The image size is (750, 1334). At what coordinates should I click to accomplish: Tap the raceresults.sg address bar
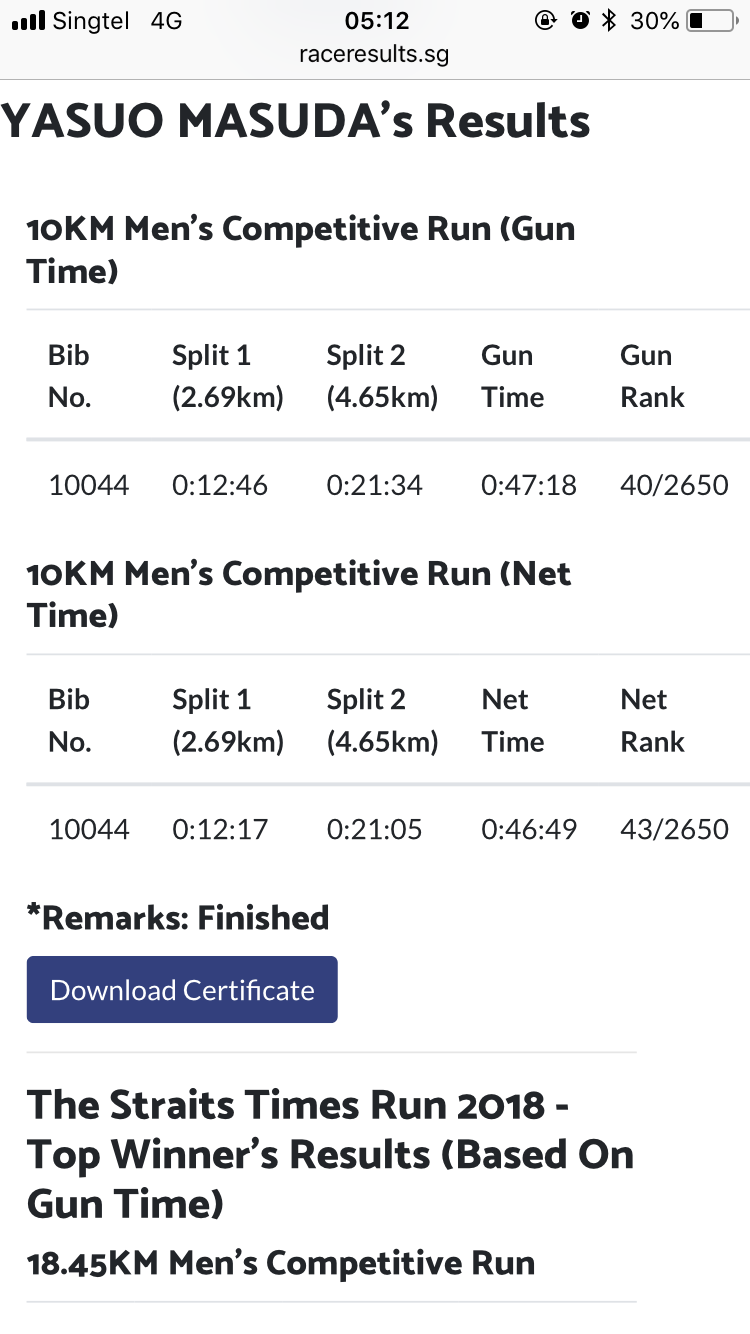[375, 55]
